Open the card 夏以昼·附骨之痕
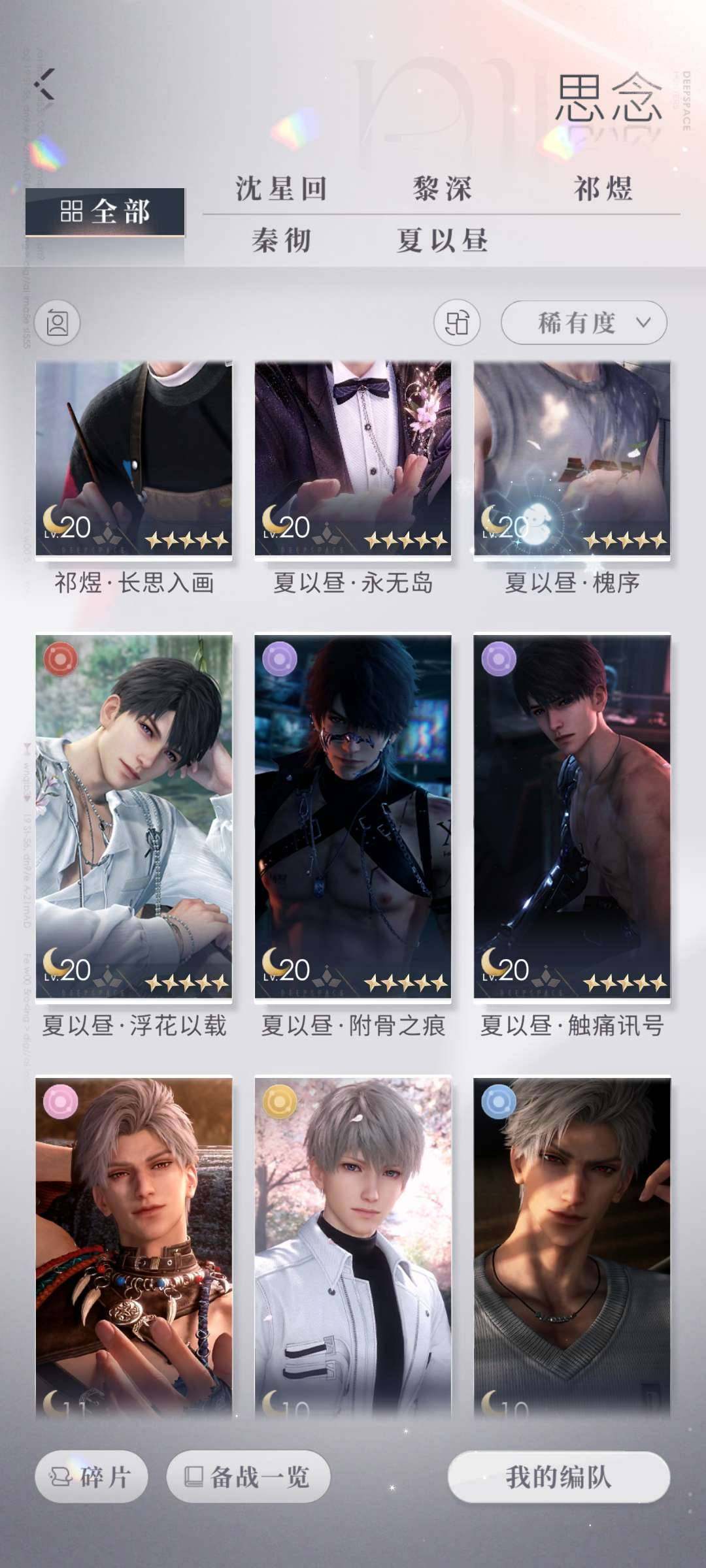The height and width of the screenshot is (1568, 706). coord(353,817)
